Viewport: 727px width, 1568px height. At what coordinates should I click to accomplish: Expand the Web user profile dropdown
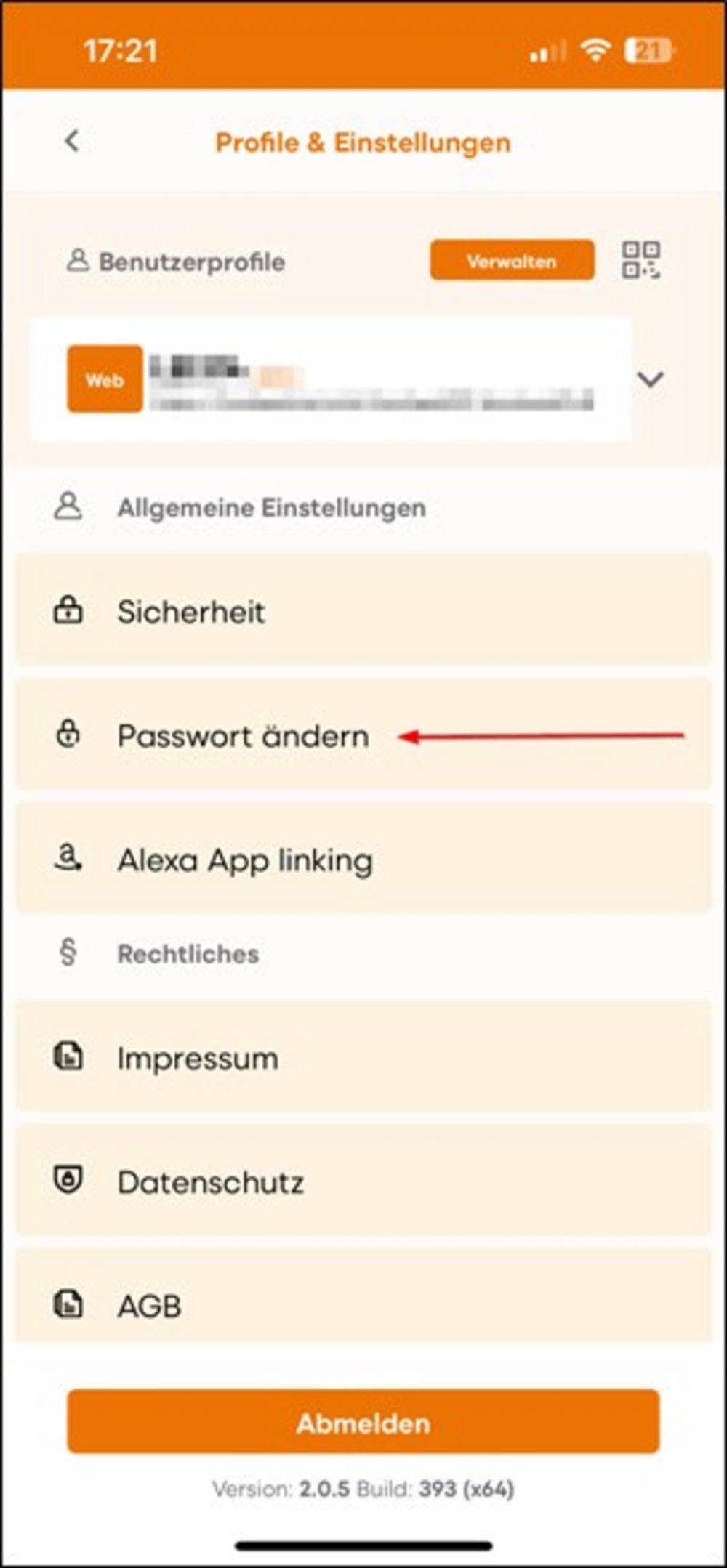tap(650, 379)
